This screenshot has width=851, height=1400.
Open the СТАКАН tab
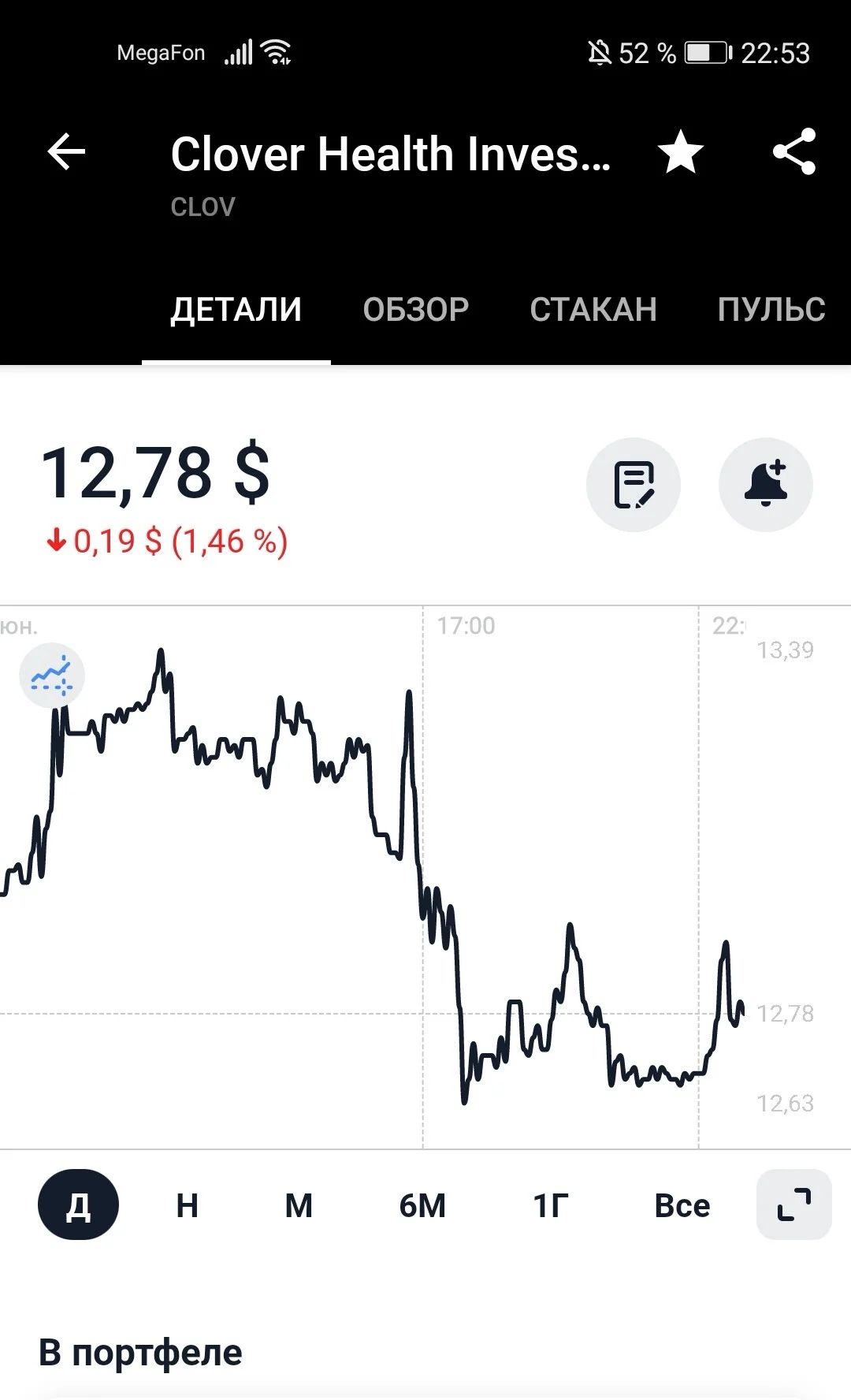tap(593, 309)
